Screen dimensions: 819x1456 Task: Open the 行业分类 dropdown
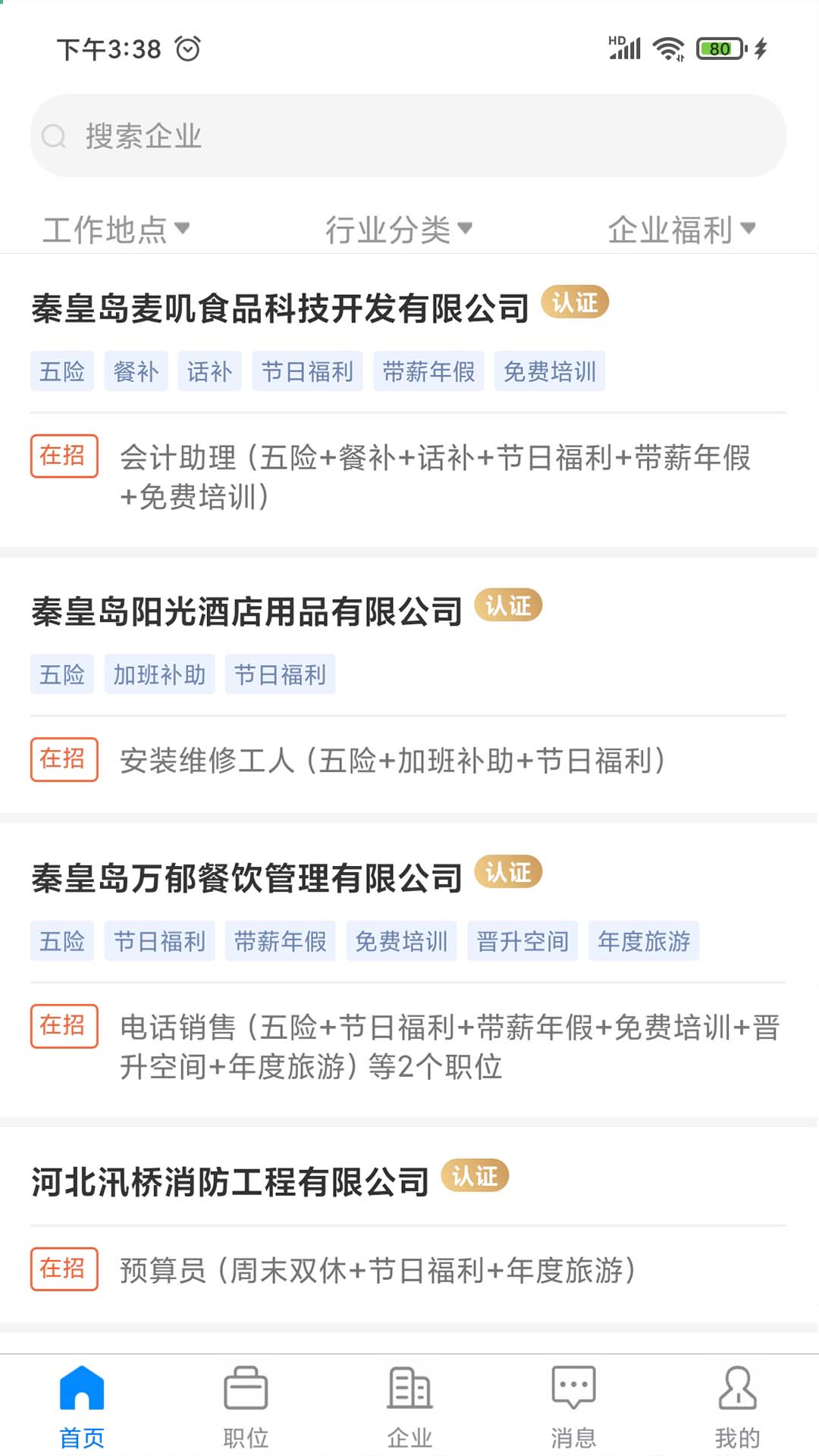coord(399,229)
